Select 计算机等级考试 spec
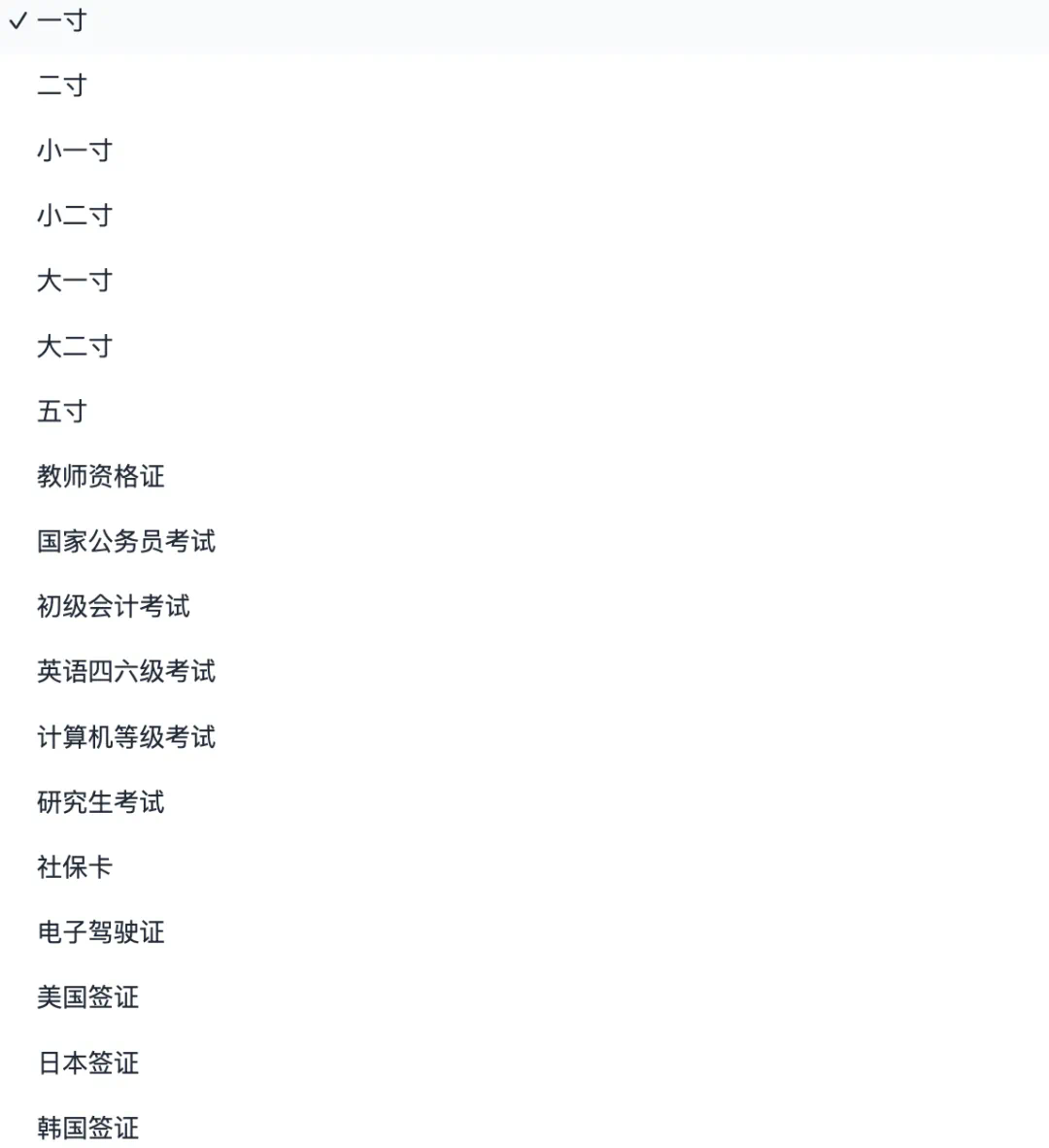1049x1148 pixels. point(126,737)
